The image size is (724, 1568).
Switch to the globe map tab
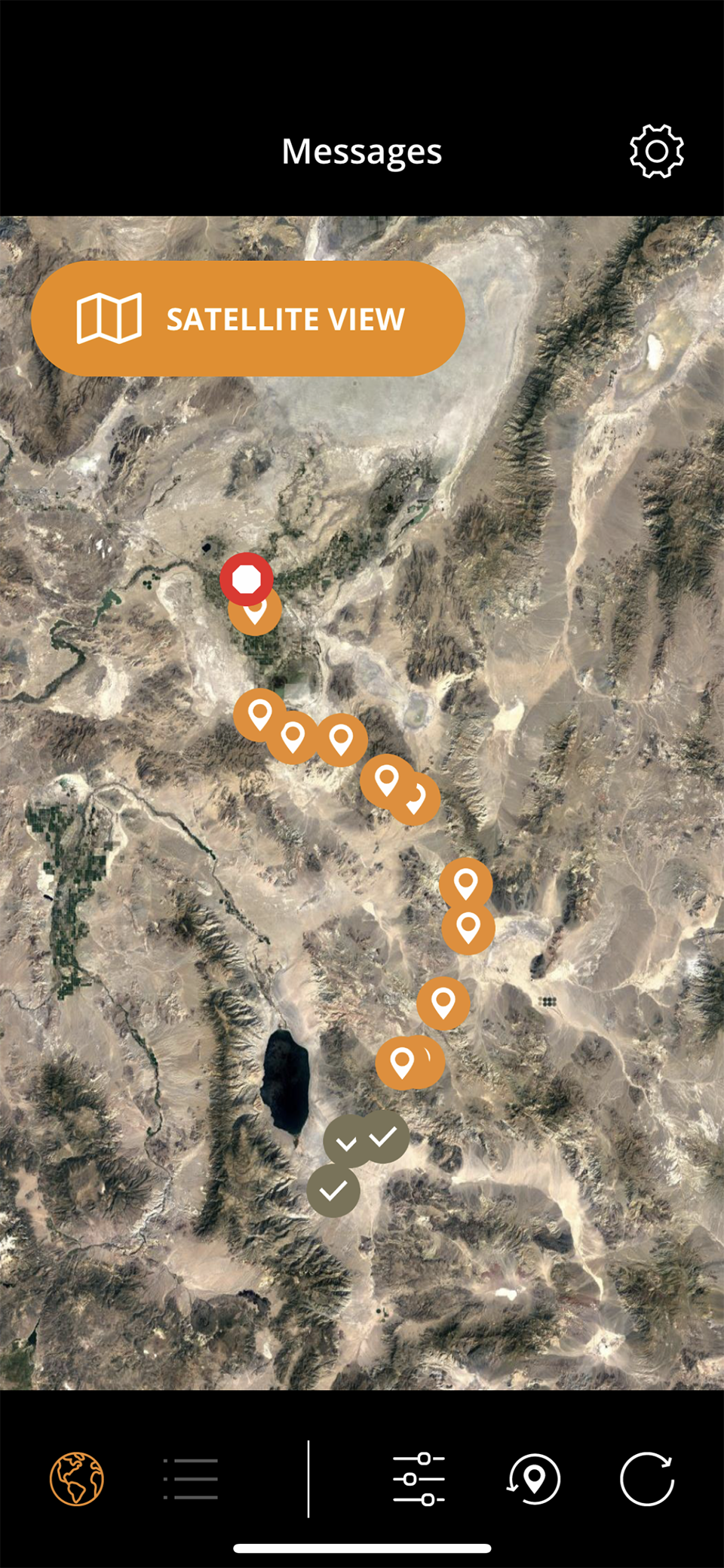[x=77, y=1478]
